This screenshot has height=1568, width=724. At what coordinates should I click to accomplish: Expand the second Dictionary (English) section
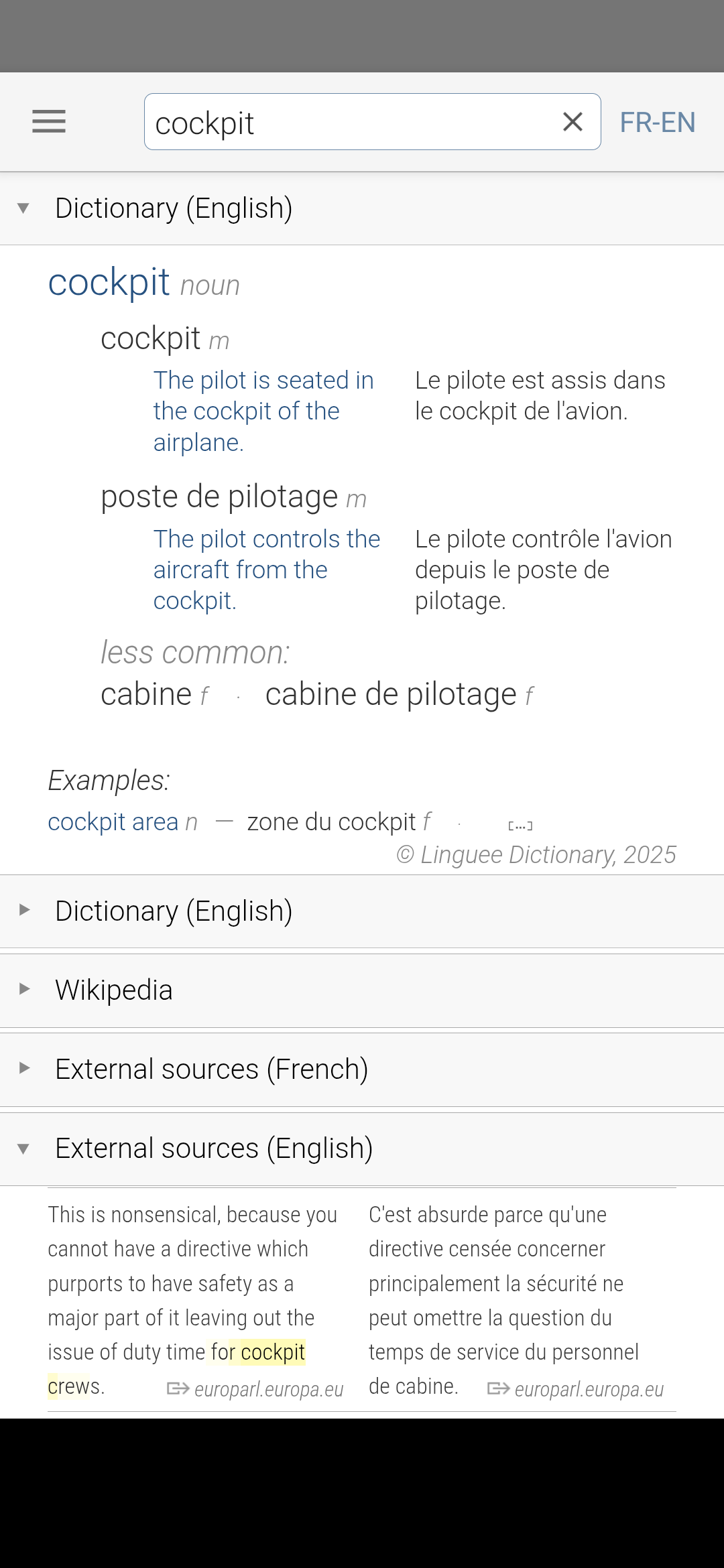coord(362,911)
